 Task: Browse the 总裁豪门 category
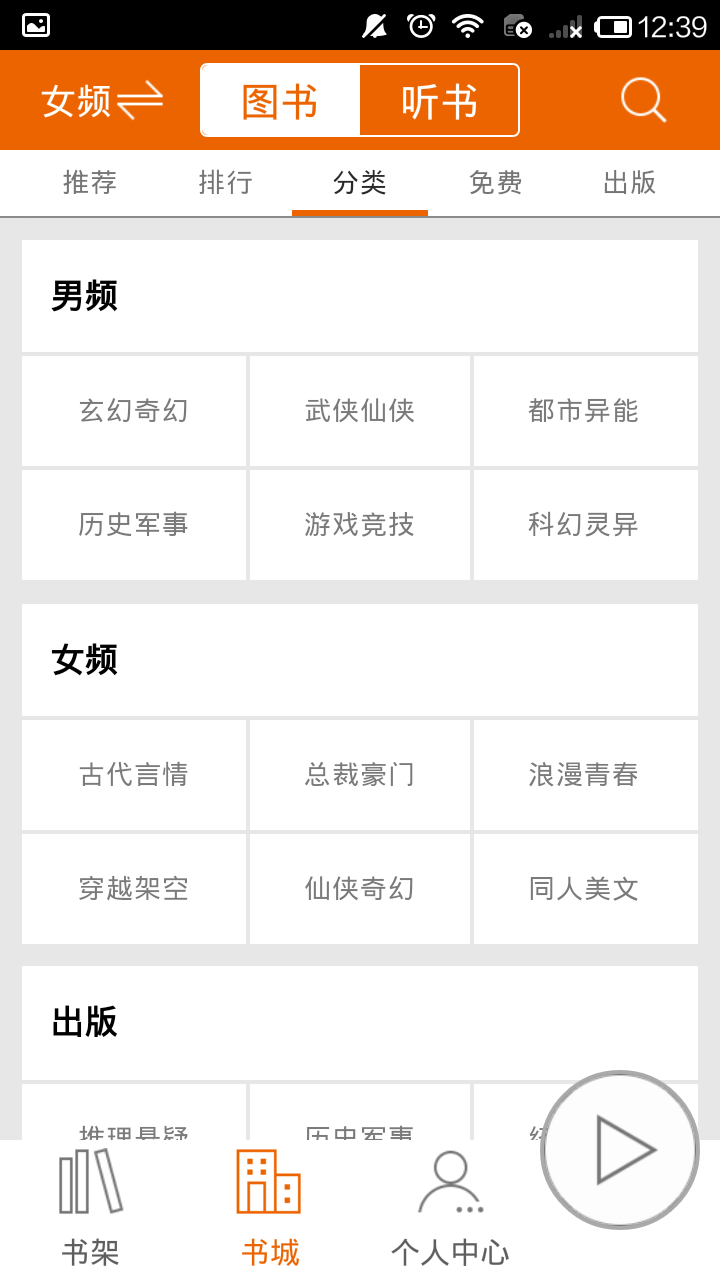[360, 775]
